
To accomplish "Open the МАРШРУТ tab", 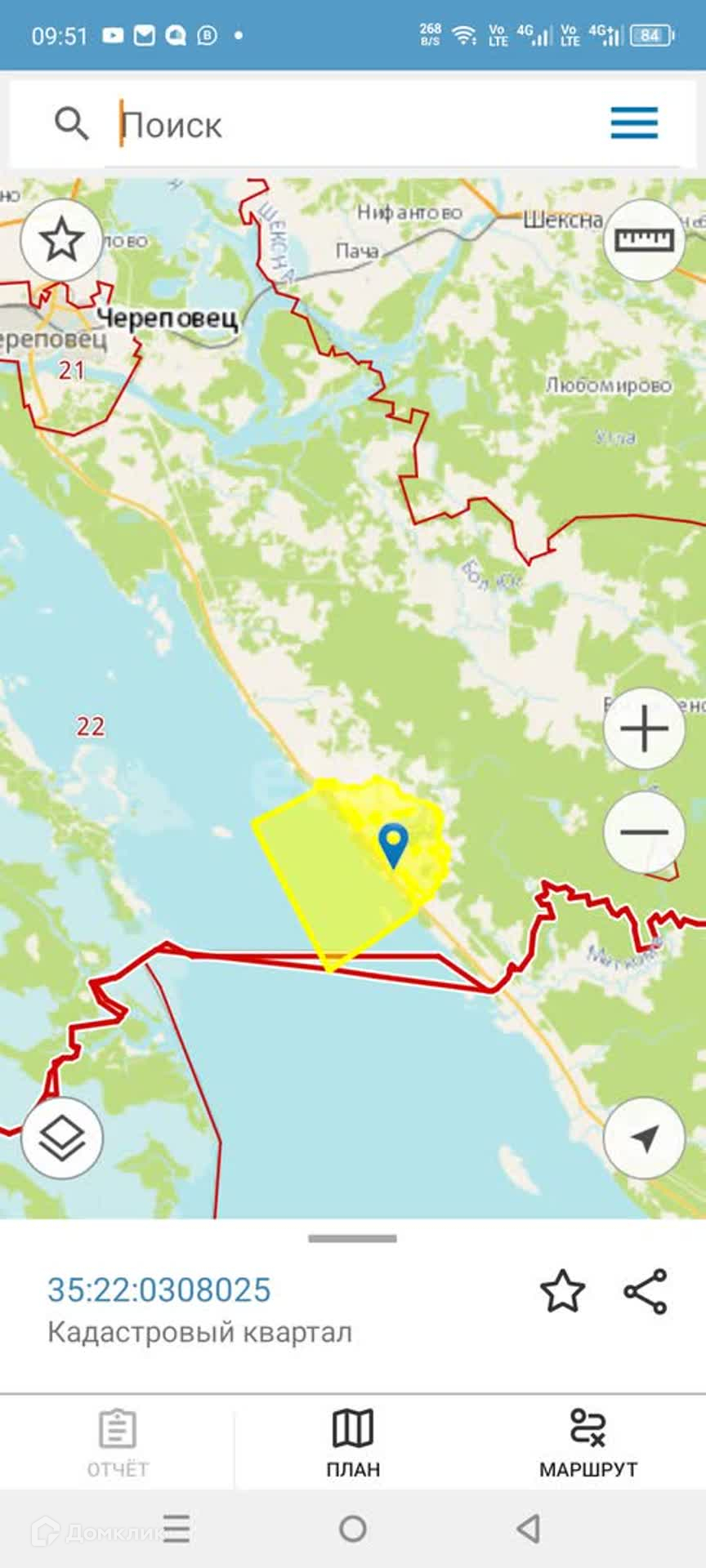I will coord(588,1444).
